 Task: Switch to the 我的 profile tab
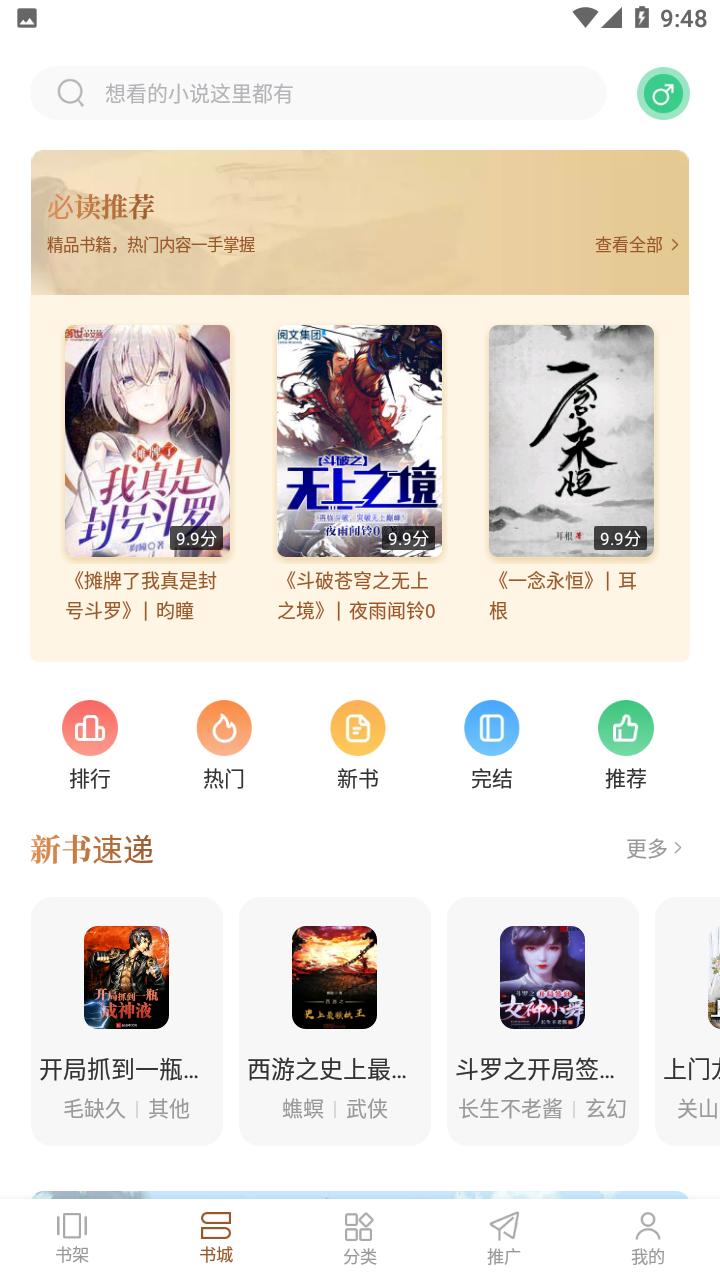click(x=648, y=1238)
